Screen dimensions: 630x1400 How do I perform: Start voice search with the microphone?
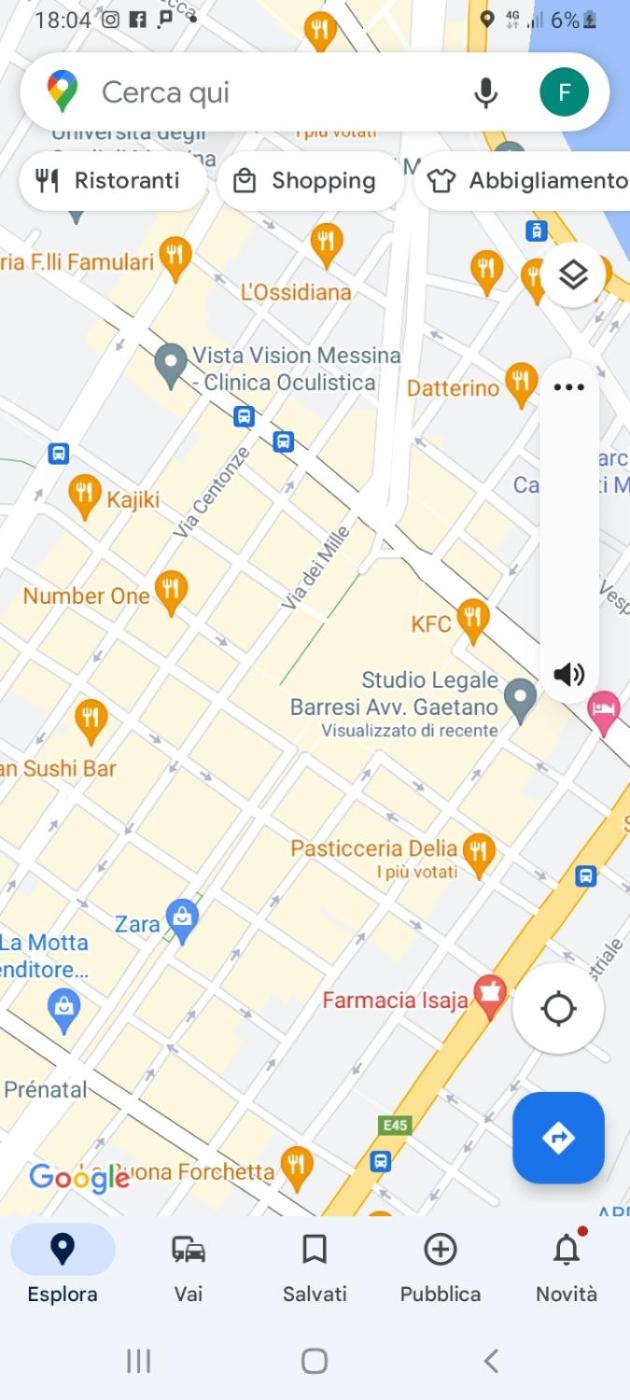click(486, 93)
